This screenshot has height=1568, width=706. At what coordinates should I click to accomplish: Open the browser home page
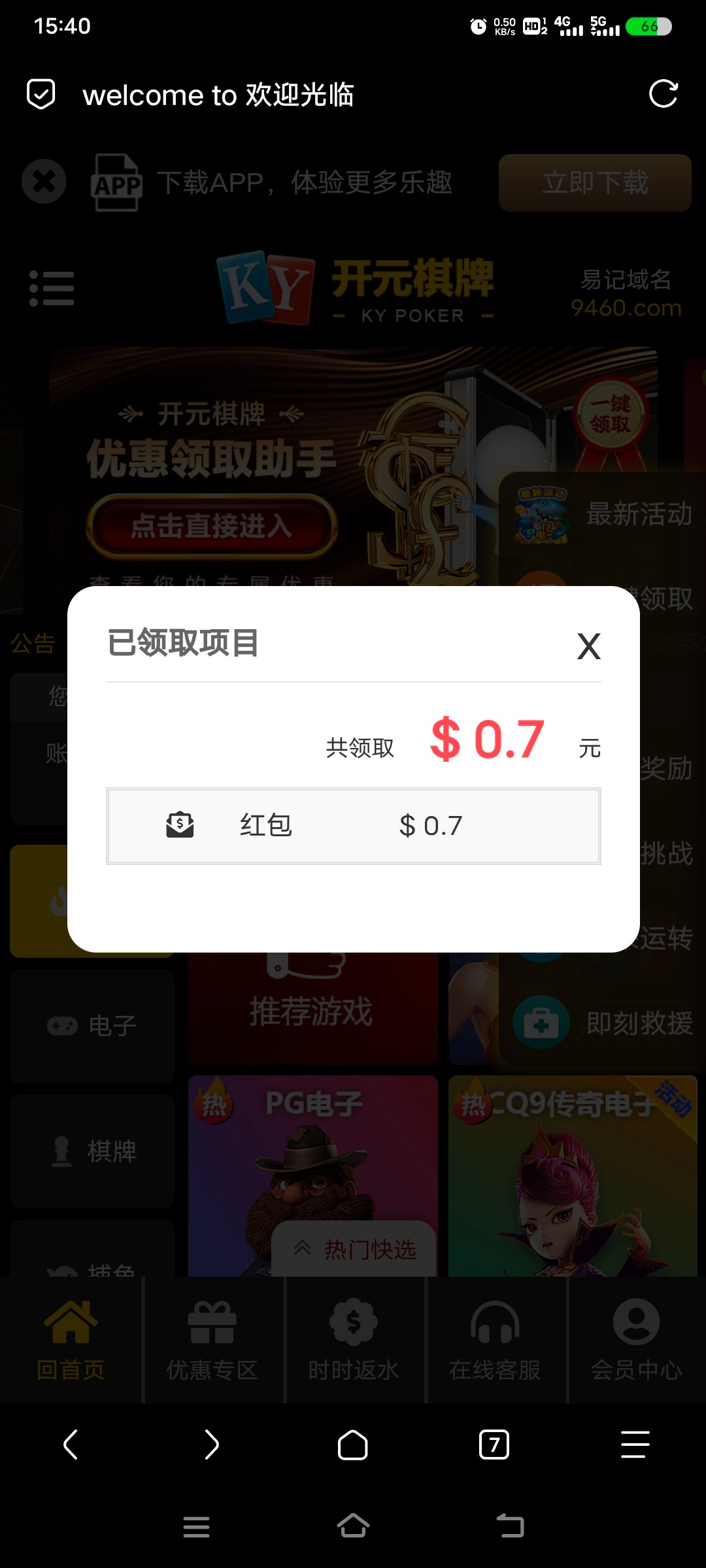(352, 1444)
